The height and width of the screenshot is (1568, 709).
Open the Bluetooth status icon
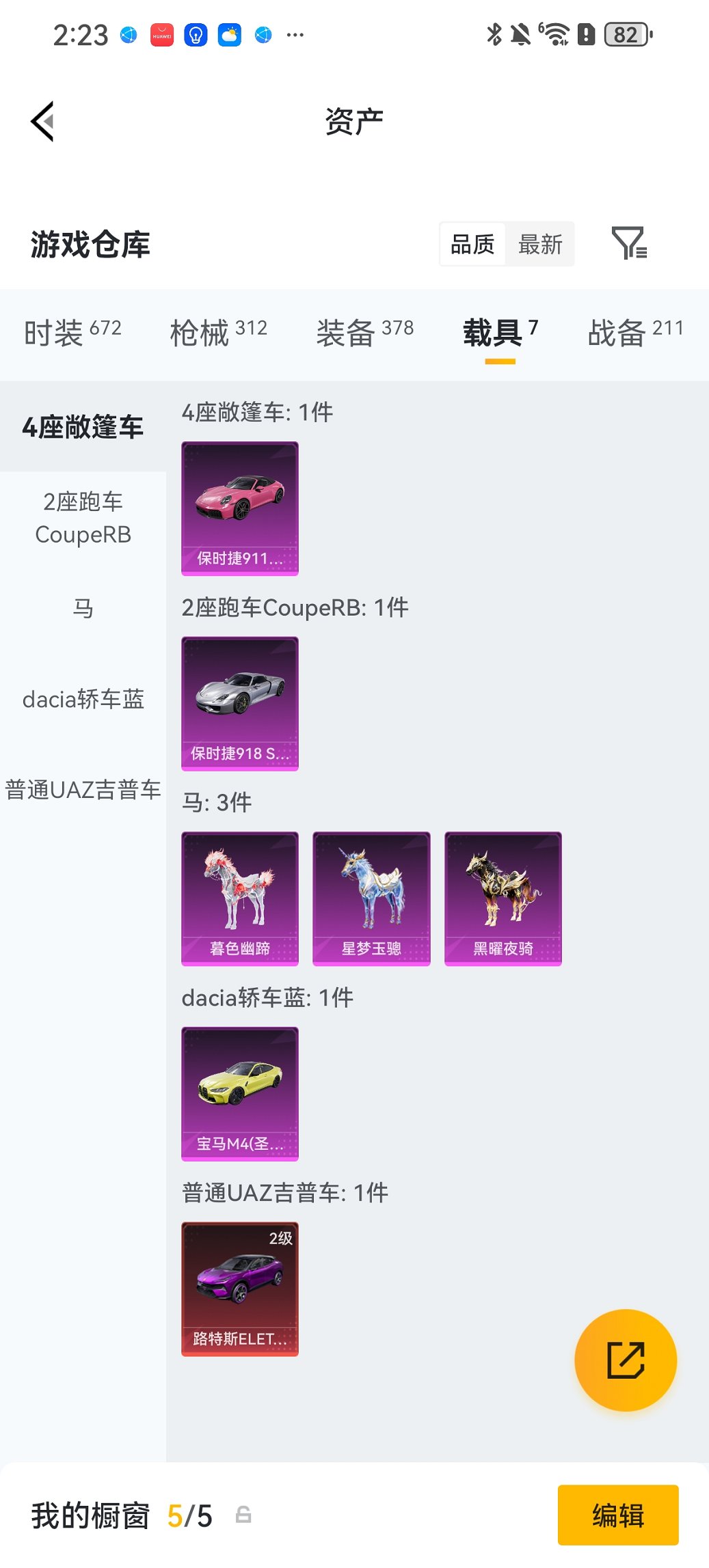[494, 34]
